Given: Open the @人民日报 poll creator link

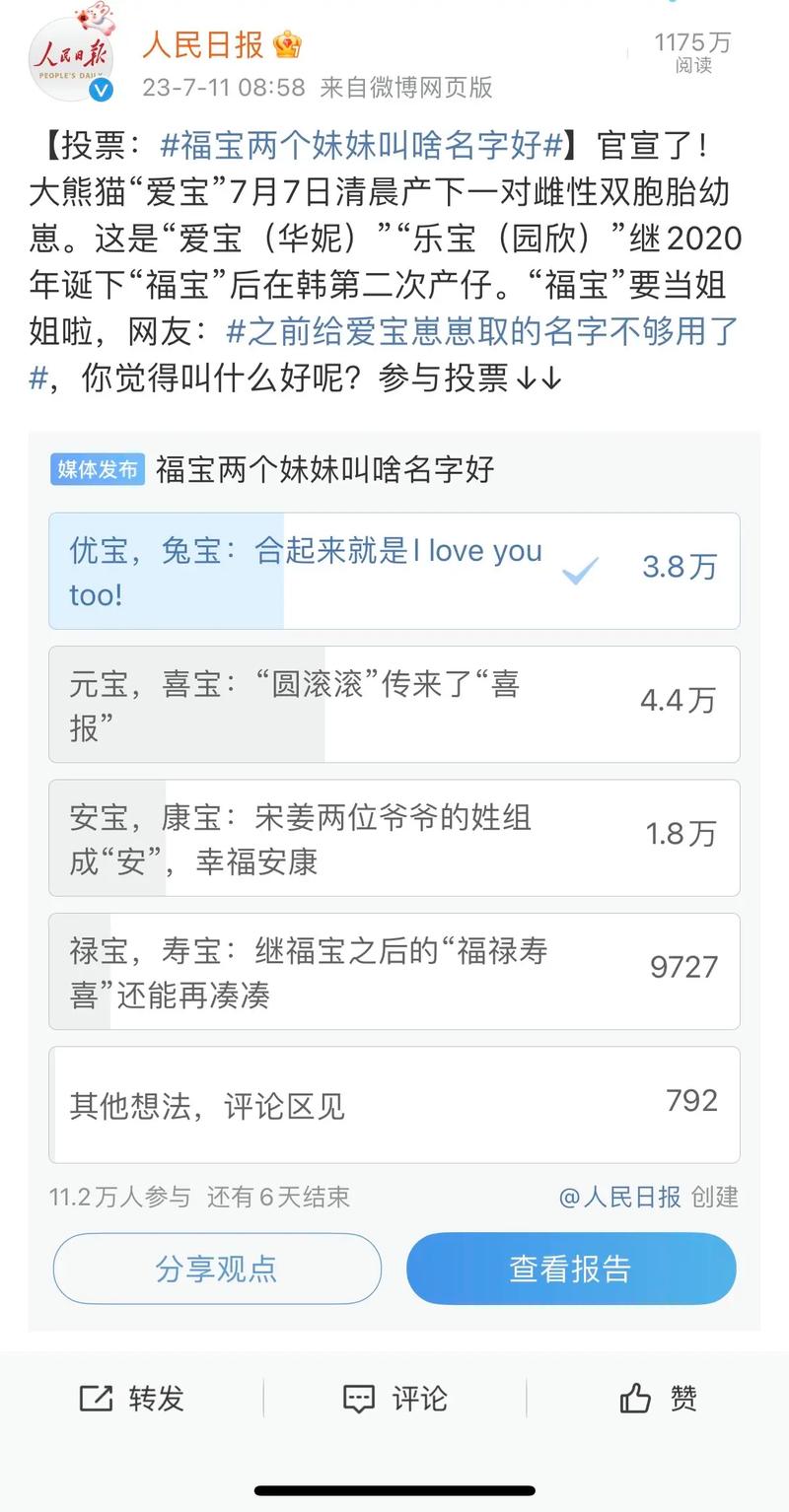Looking at the screenshot, I should (619, 1197).
